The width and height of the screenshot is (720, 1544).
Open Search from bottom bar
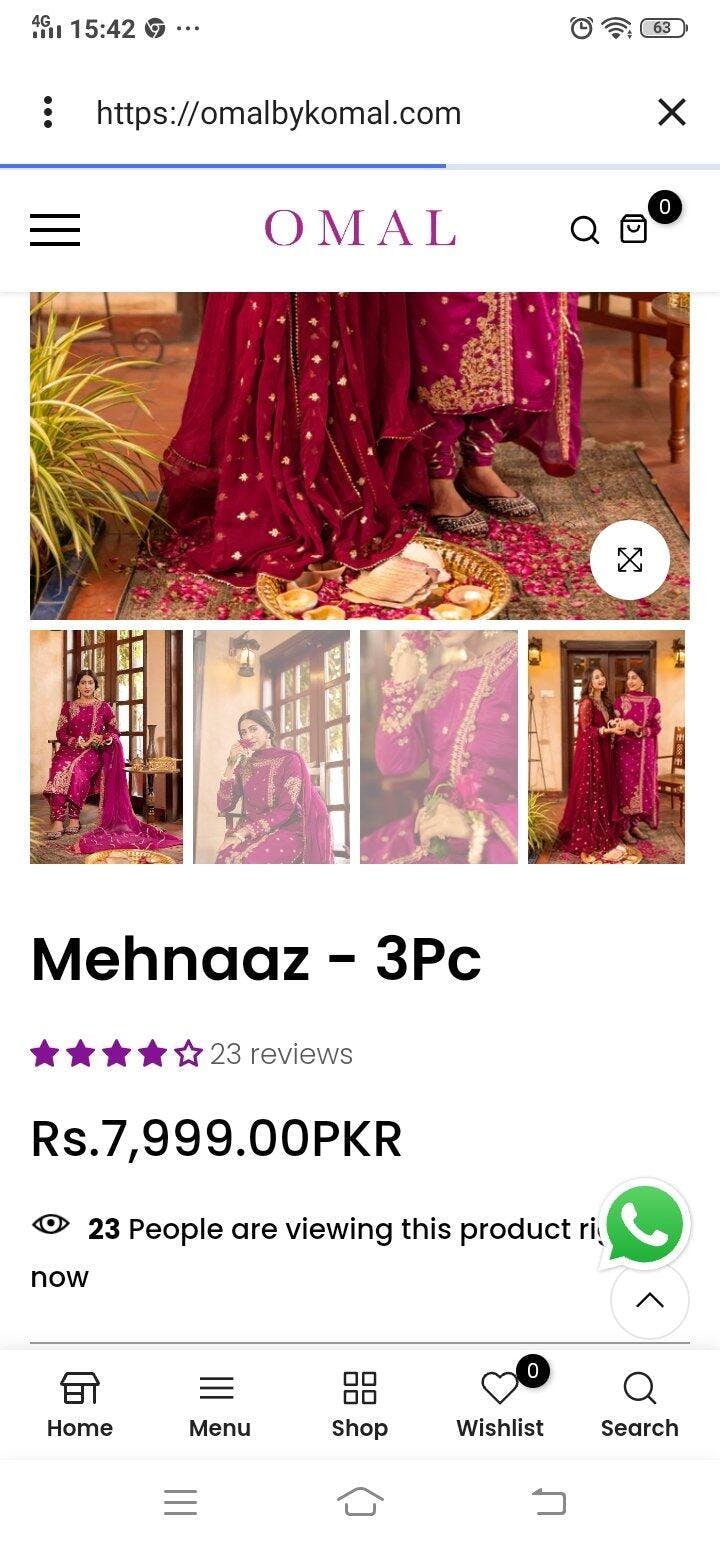[x=639, y=1404]
